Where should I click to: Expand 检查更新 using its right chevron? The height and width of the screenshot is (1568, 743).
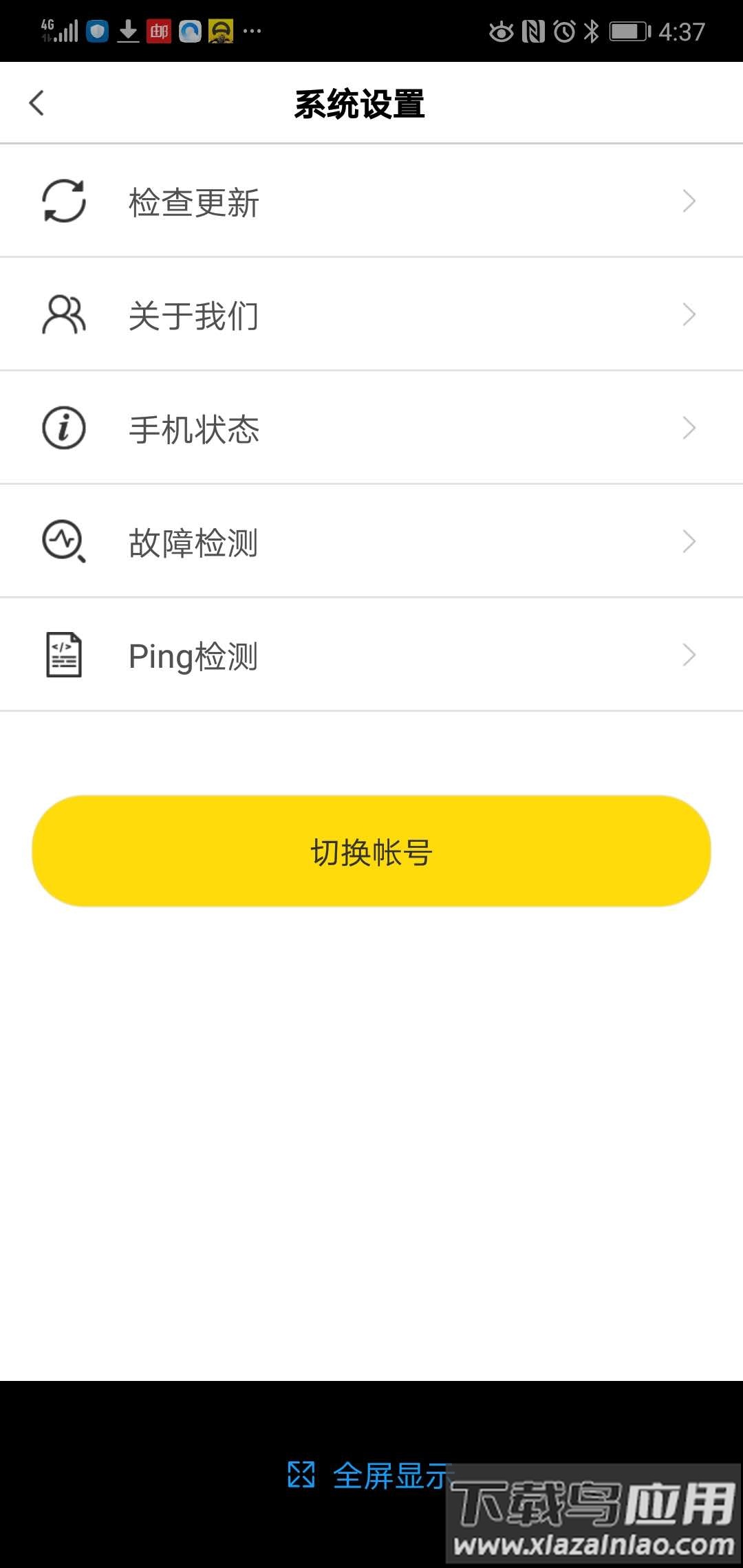pyautogui.click(x=689, y=202)
